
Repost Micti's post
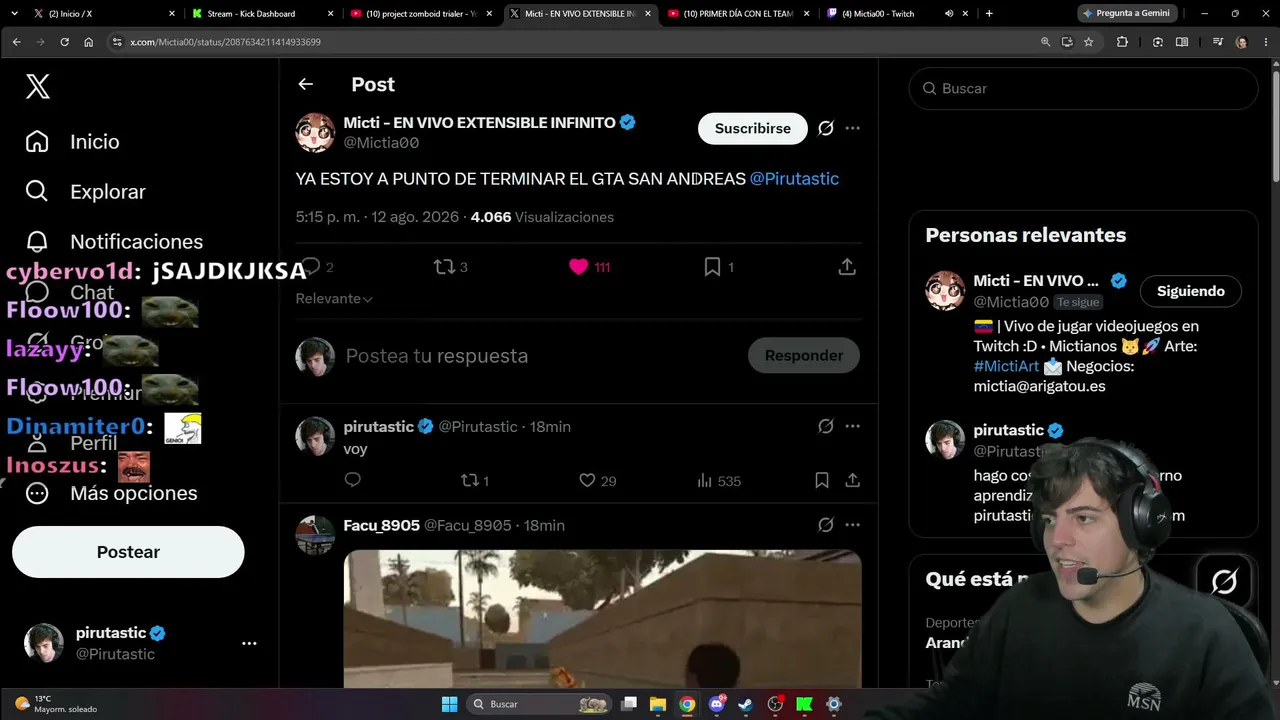[444, 267]
